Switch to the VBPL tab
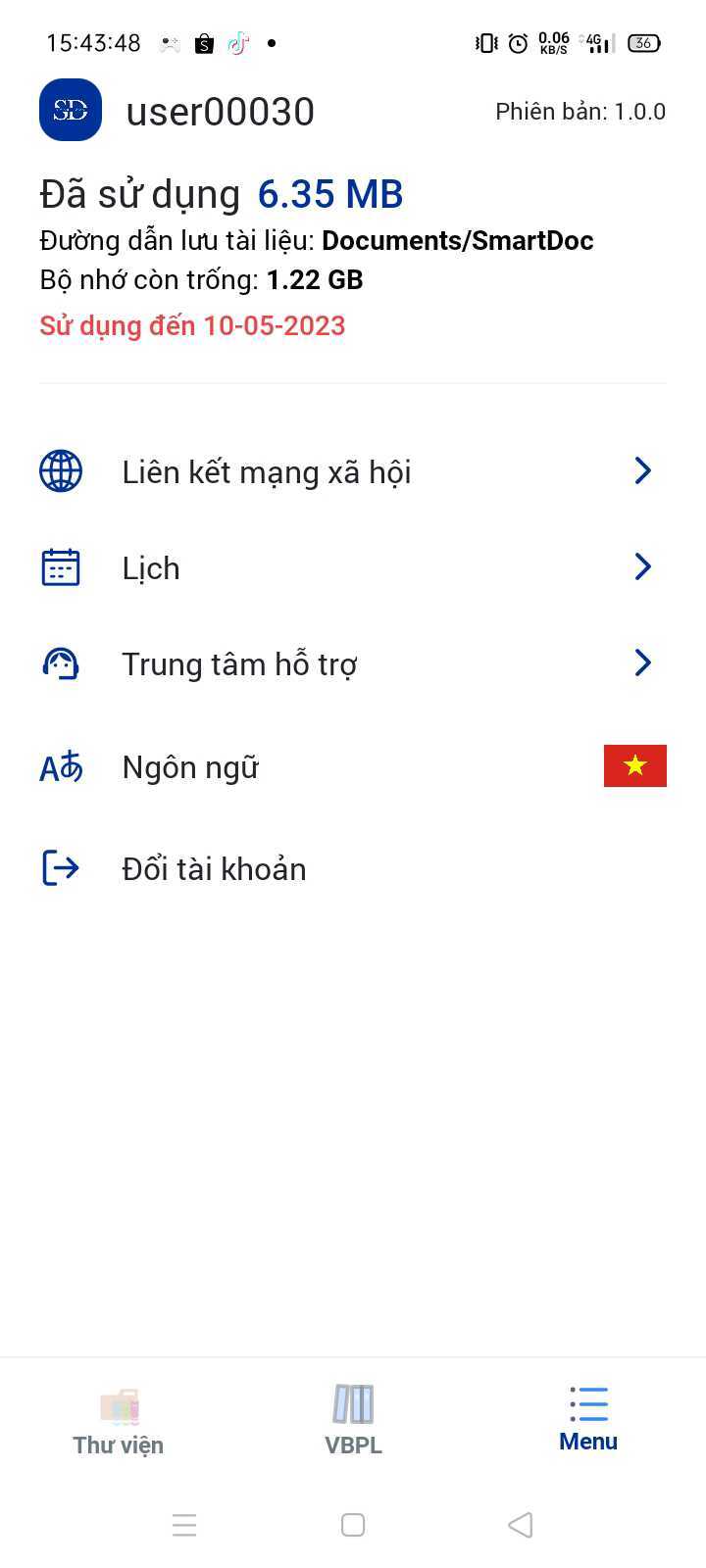This screenshot has width=706, height=1568. pos(353,1421)
